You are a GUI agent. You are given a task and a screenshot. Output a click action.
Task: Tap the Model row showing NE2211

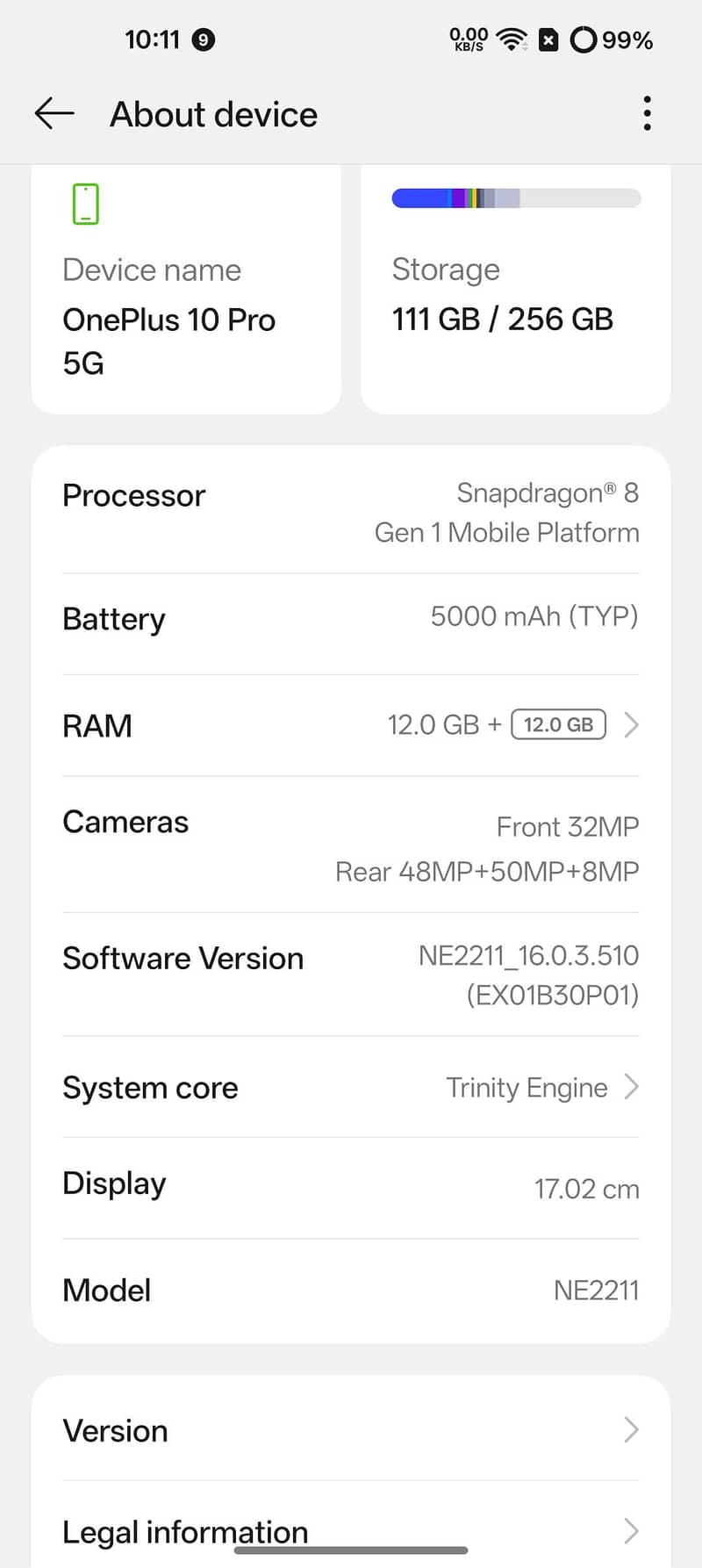point(351,1289)
